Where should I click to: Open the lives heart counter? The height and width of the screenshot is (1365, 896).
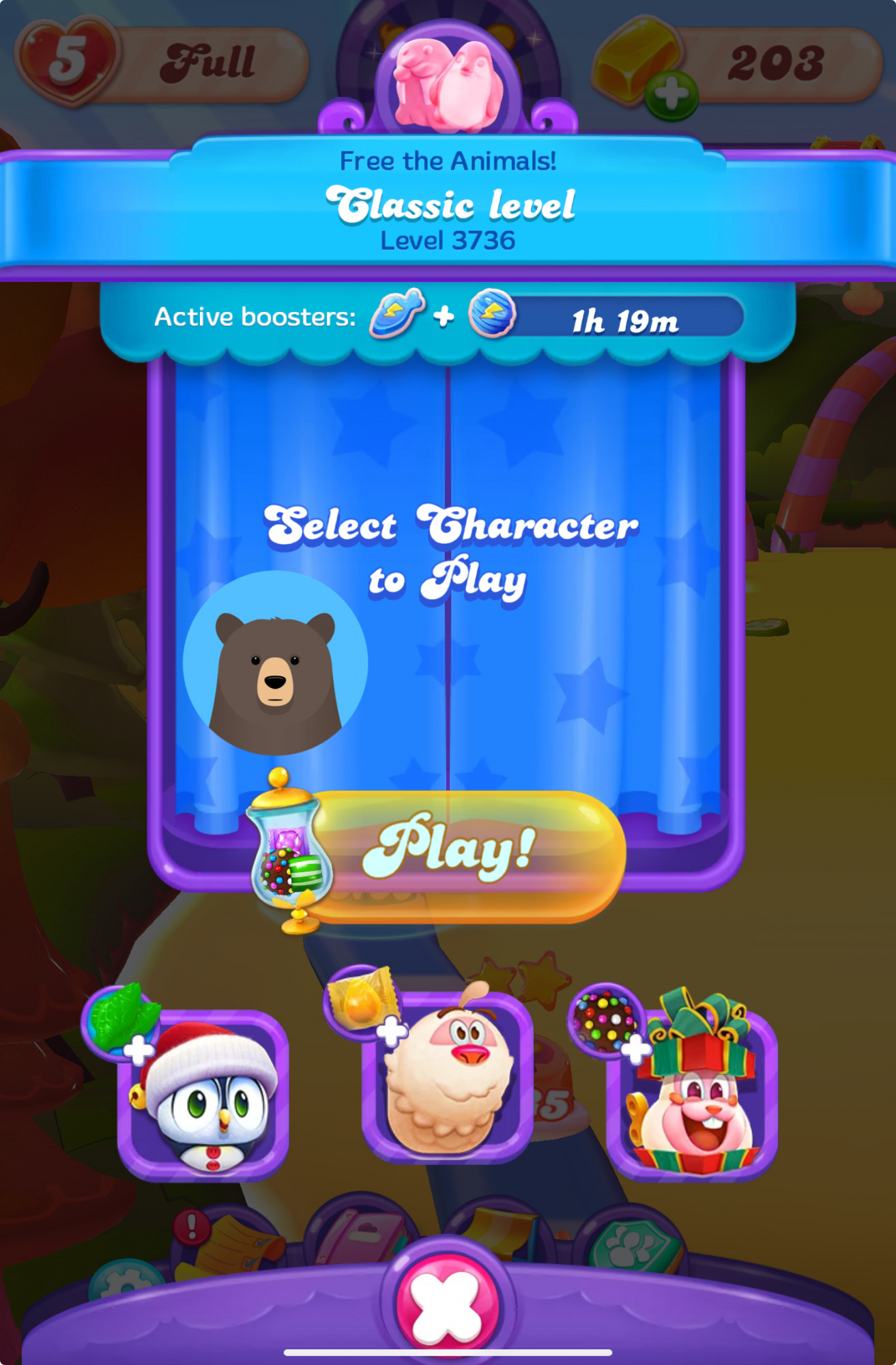coord(67,61)
